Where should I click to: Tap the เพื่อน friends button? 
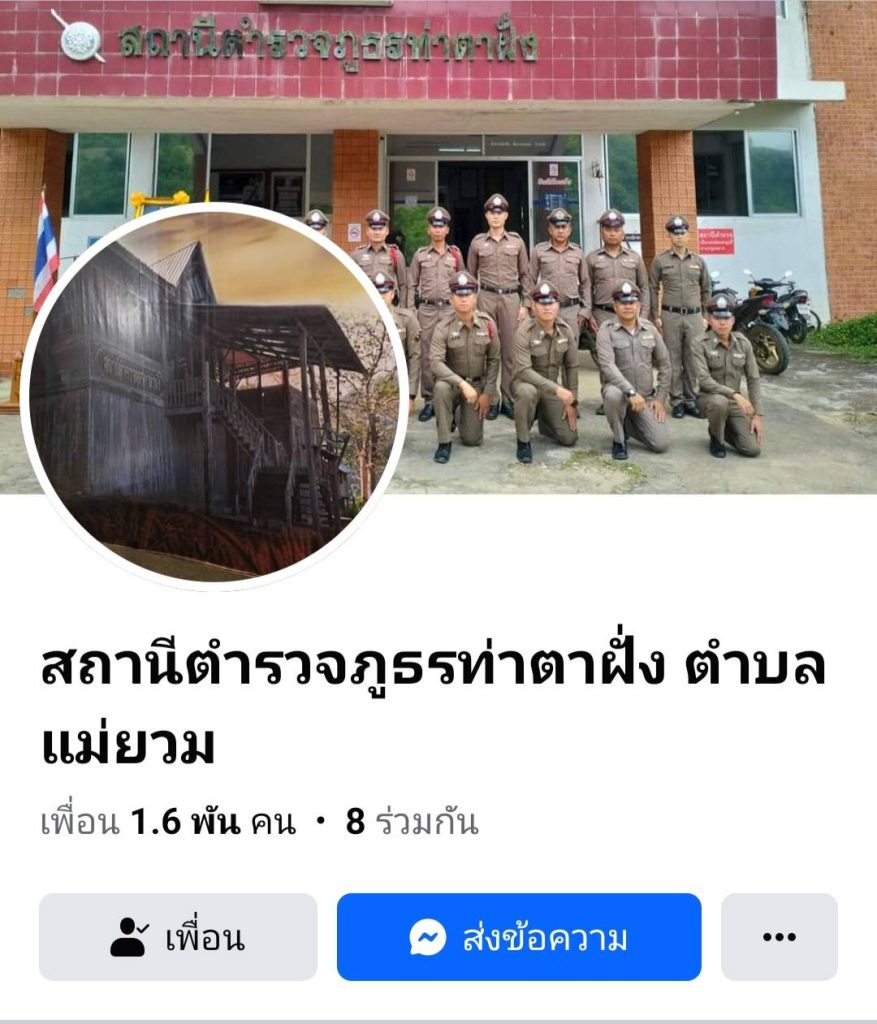tap(178, 937)
